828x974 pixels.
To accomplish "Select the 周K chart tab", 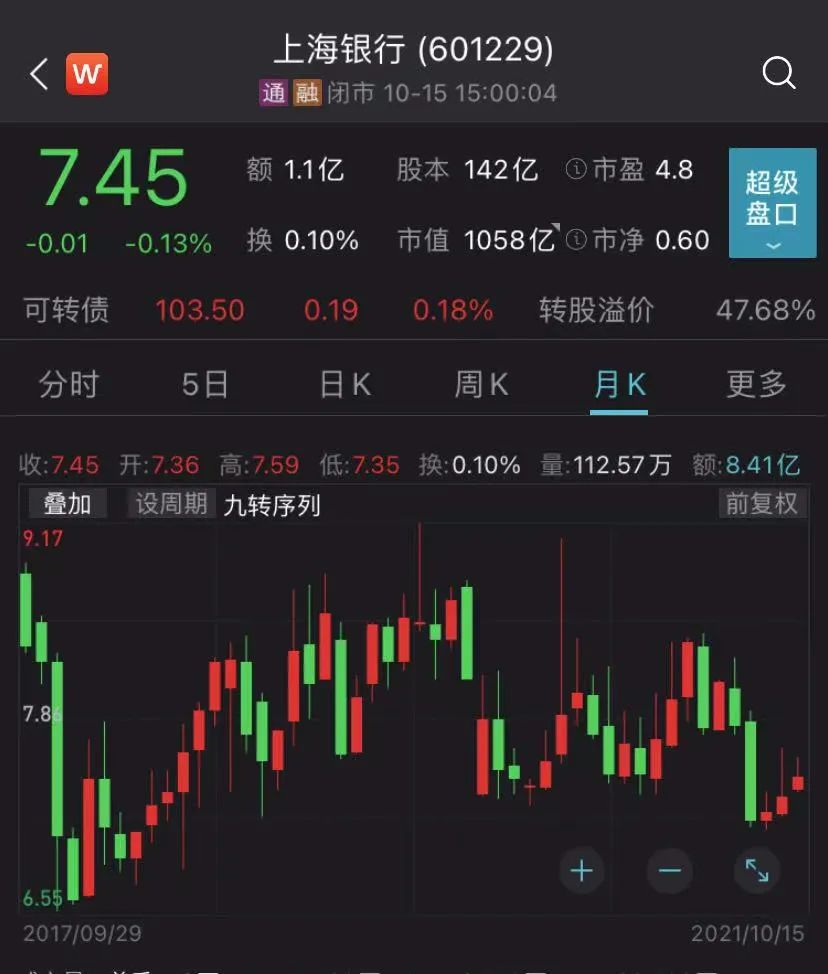I will (481, 384).
